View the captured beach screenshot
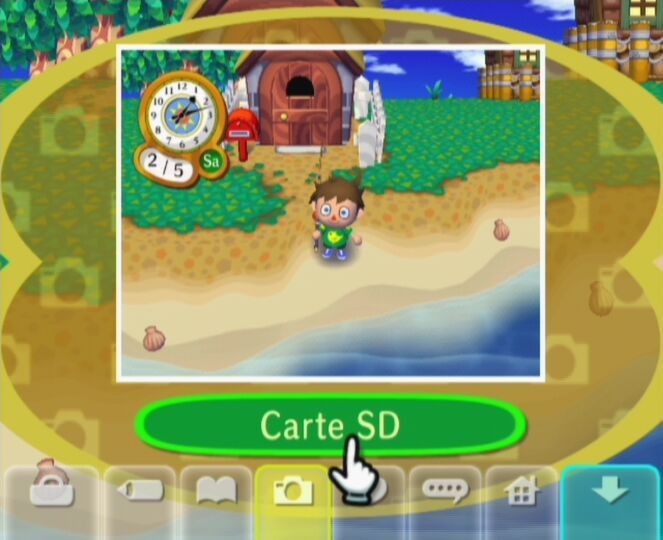Screen dimensions: 663x540 click(330, 213)
